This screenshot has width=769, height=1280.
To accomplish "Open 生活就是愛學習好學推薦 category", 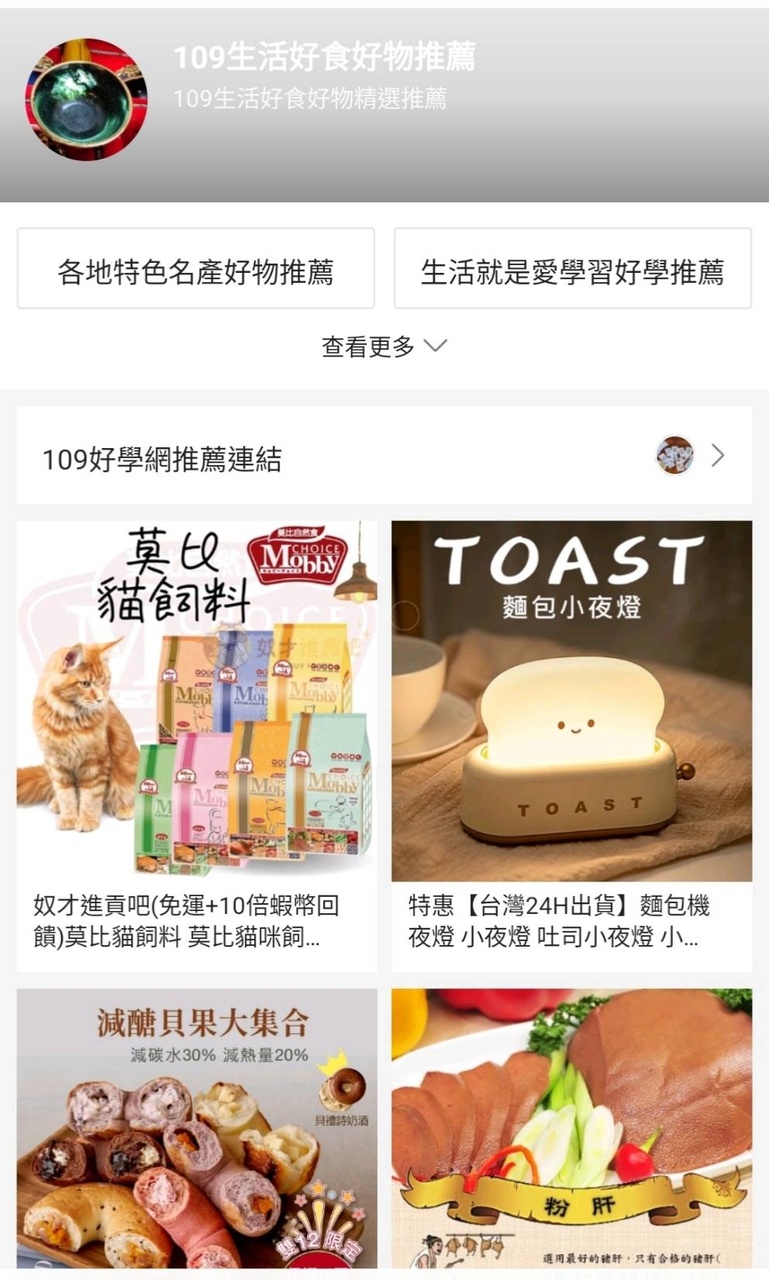I will (x=572, y=269).
